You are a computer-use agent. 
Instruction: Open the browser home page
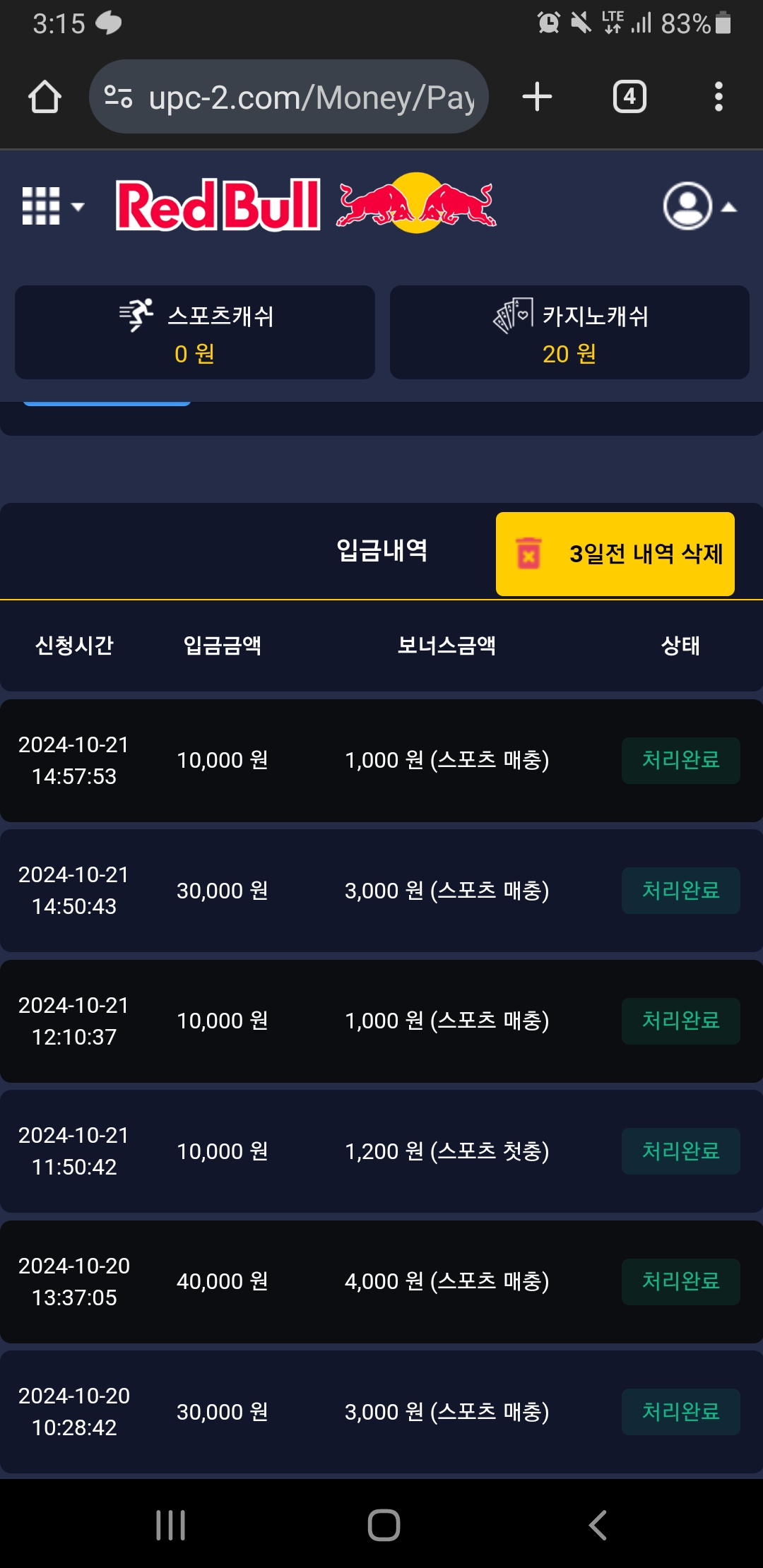click(x=45, y=97)
